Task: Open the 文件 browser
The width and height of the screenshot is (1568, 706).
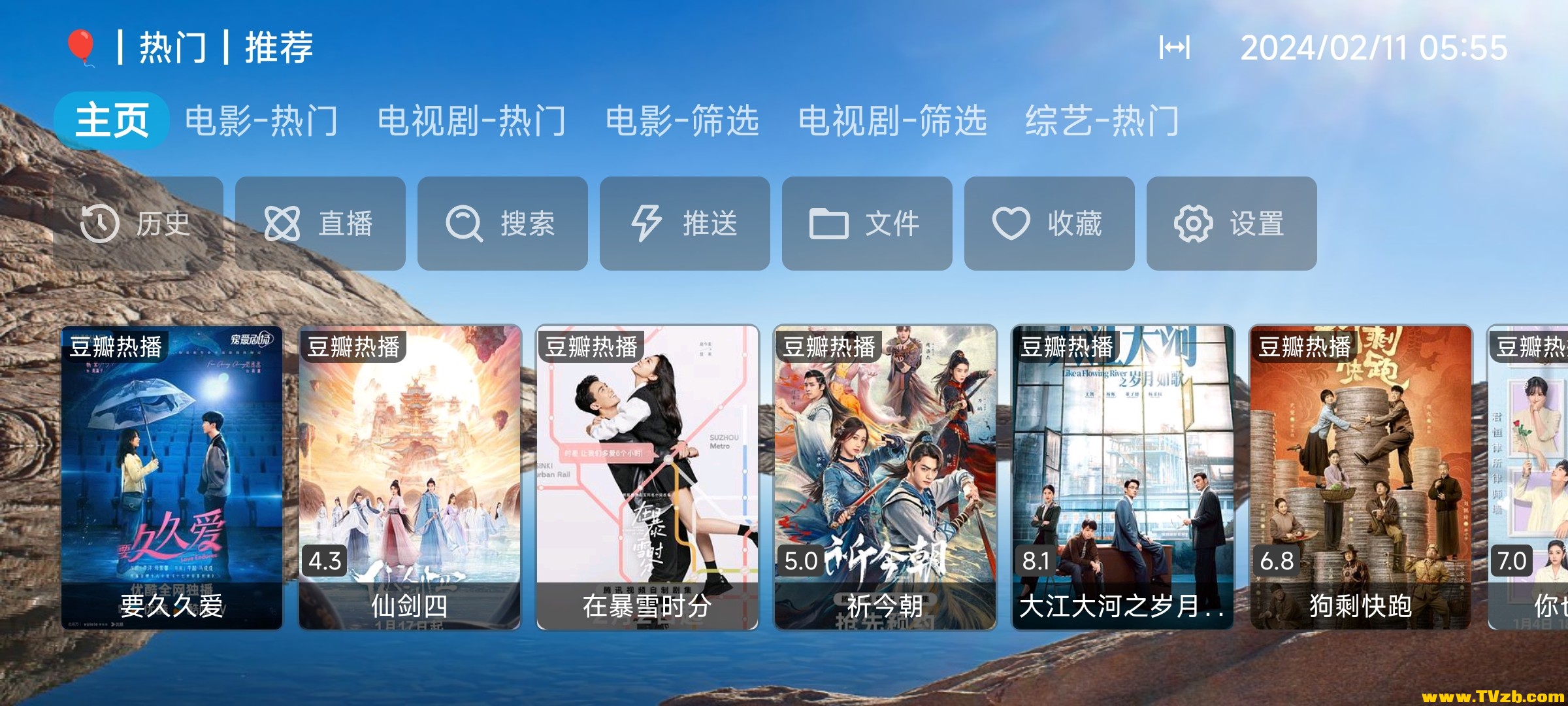Action: point(867,224)
